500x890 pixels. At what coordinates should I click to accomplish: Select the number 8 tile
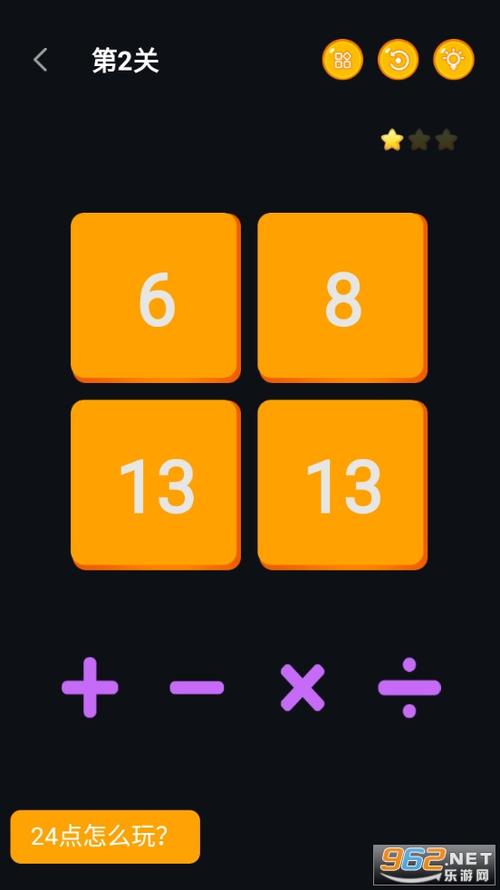point(342,297)
